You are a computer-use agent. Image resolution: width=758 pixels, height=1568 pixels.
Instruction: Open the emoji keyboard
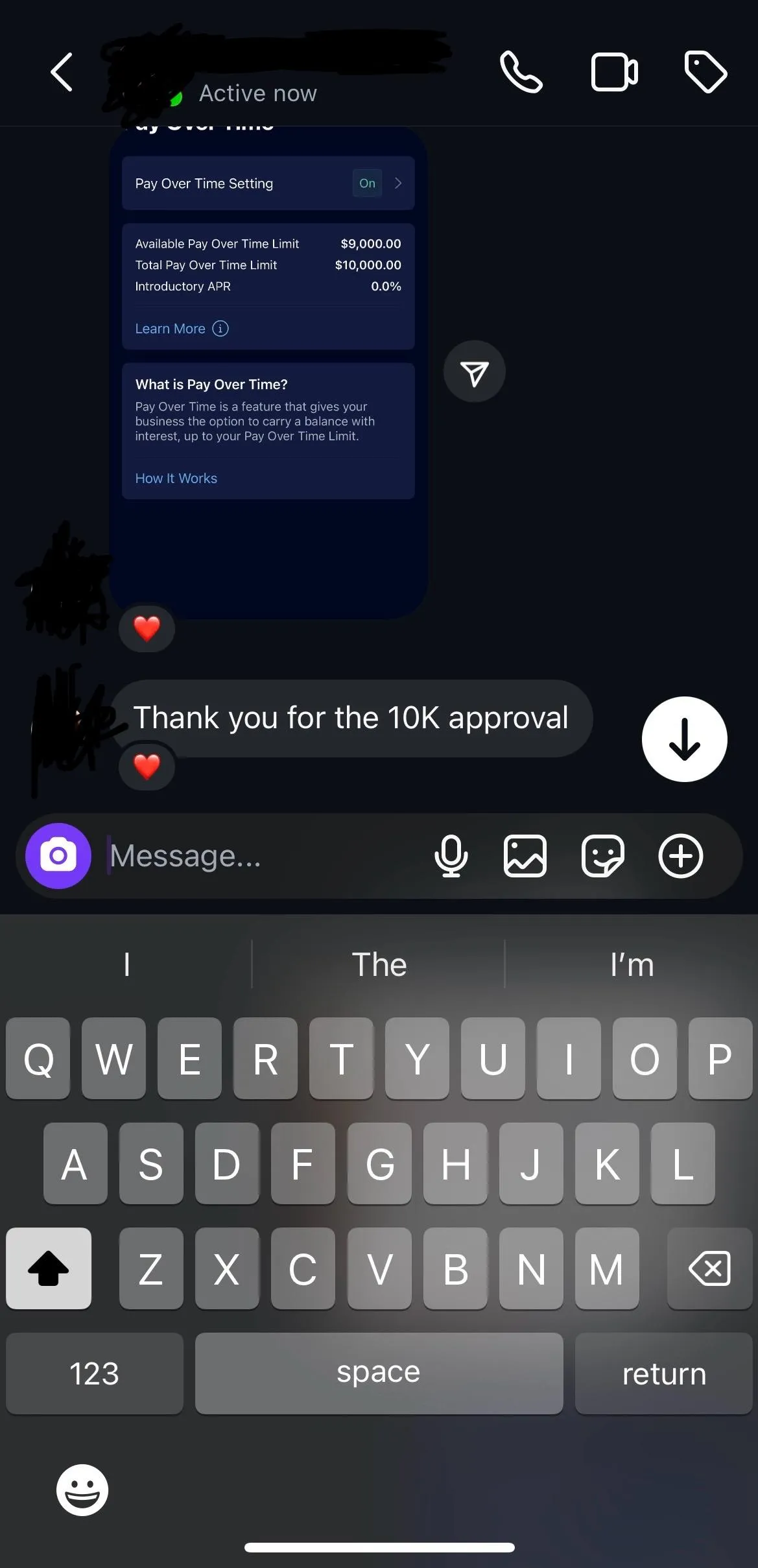82,1490
